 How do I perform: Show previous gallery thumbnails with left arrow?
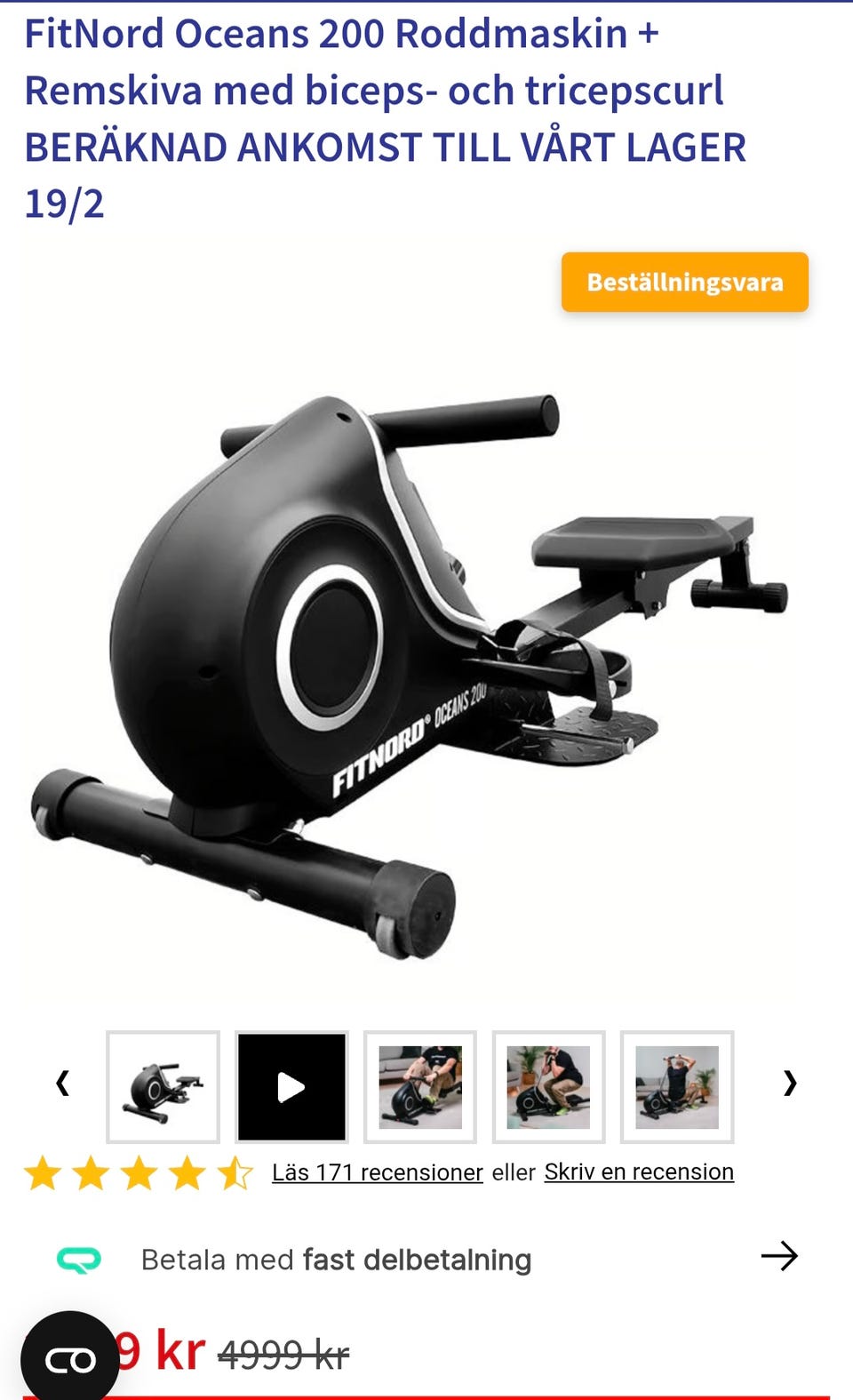click(62, 1084)
